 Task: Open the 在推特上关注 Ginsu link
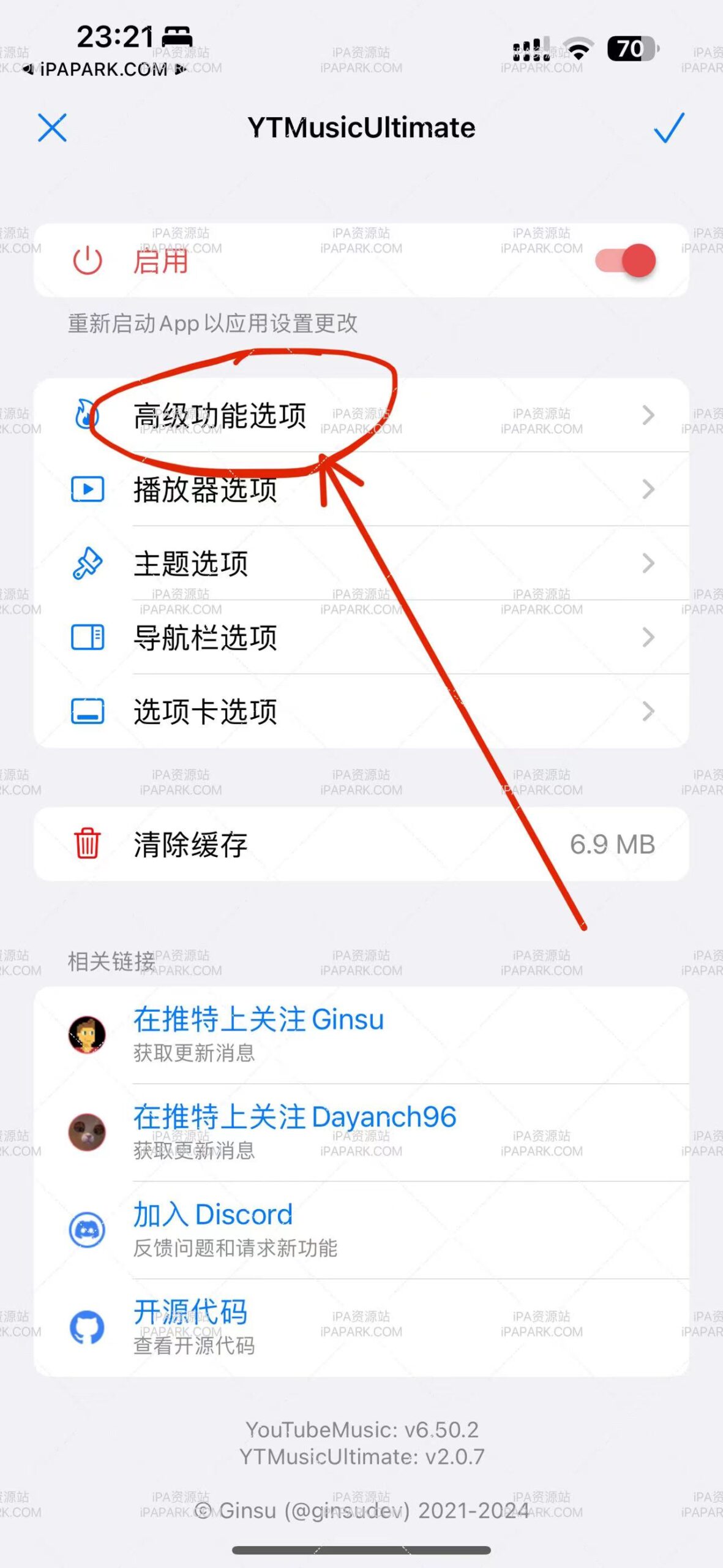pos(257,1019)
